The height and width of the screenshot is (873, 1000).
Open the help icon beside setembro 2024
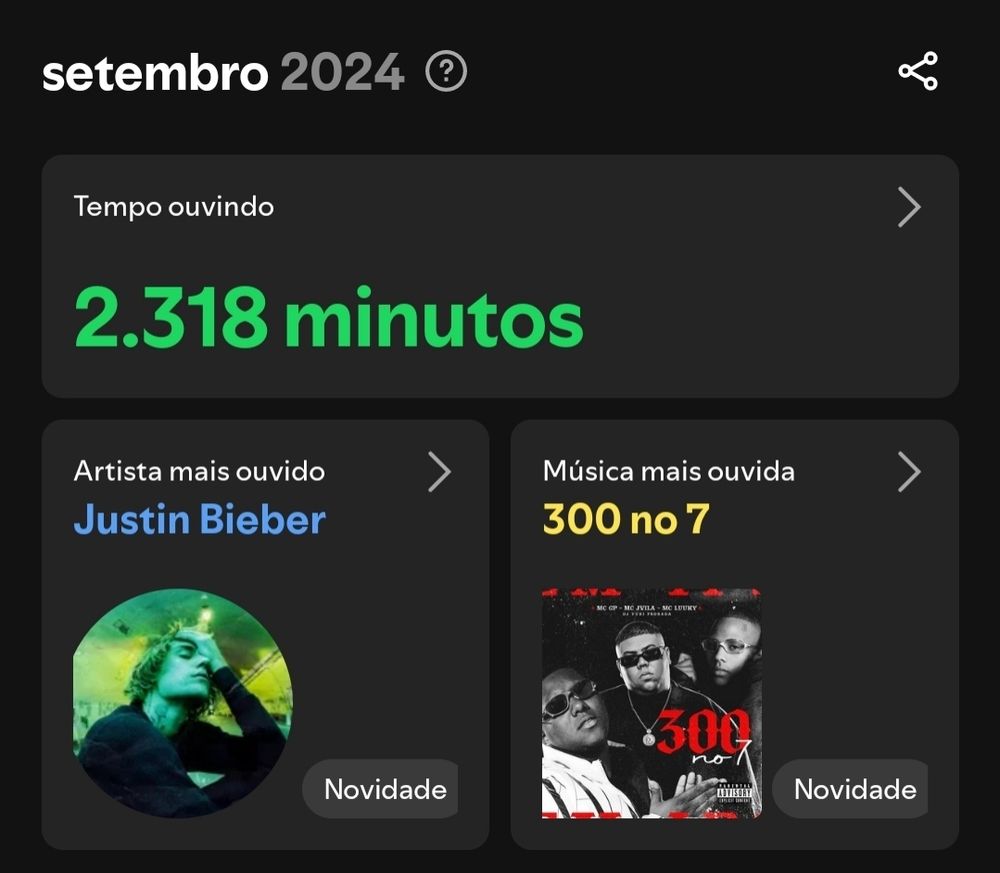[x=446, y=72]
